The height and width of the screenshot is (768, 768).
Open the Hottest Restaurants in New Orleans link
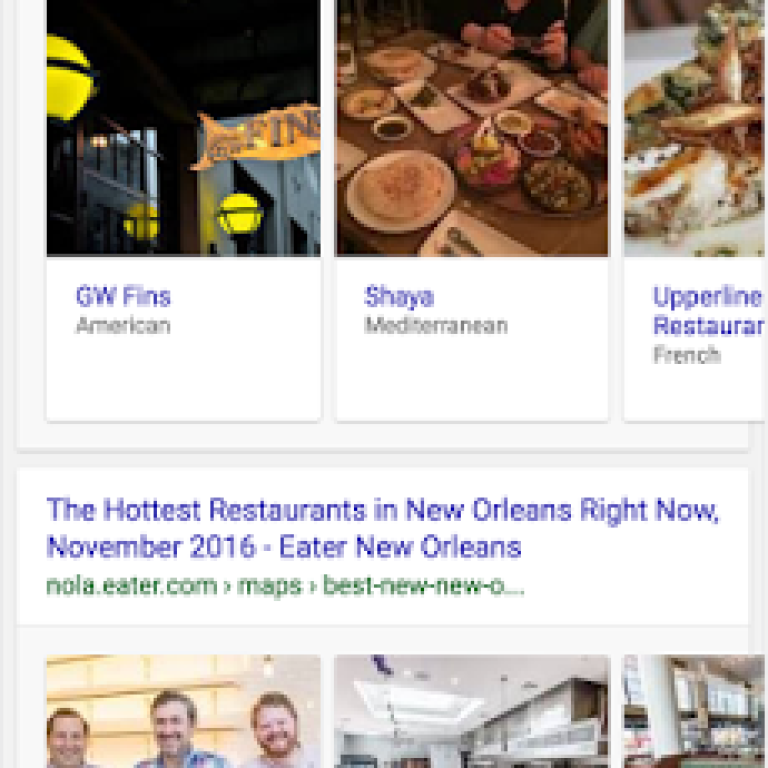coord(382,528)
